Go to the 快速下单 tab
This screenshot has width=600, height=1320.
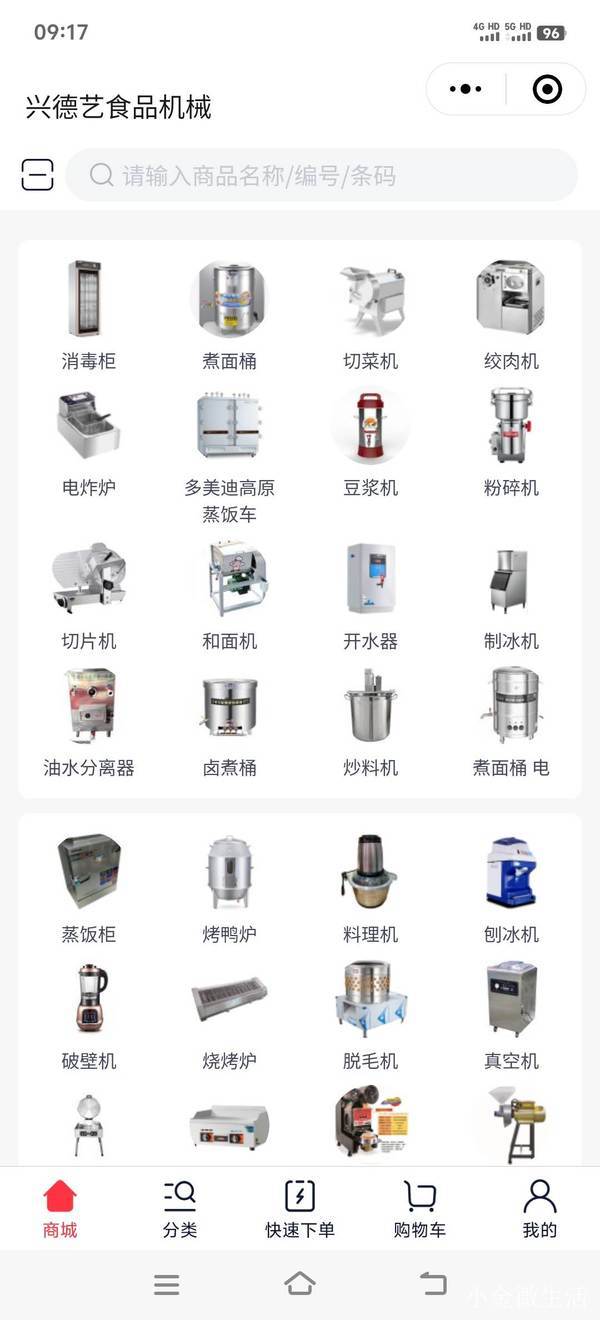(x=300, y=1208)
